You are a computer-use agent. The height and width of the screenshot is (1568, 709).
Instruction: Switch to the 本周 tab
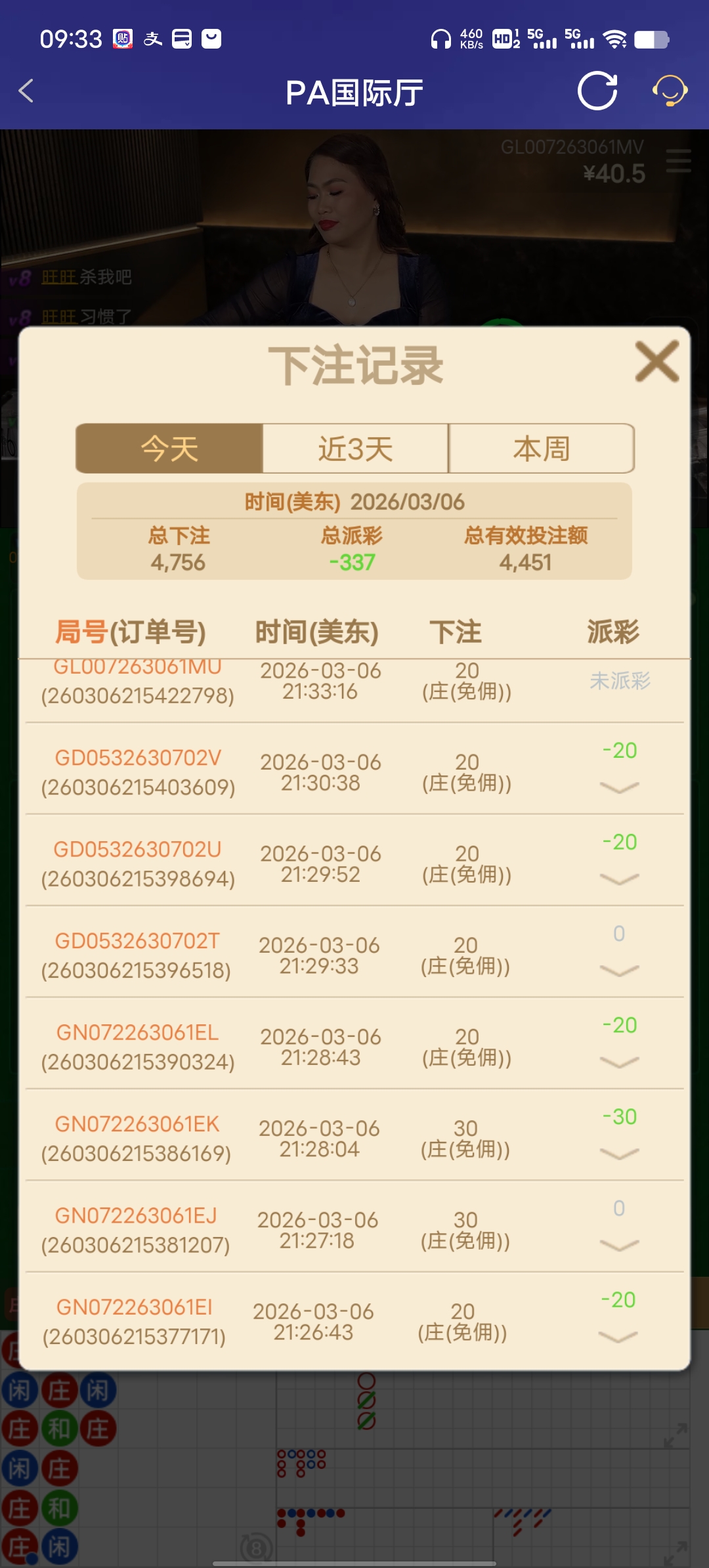(x=541, y=448)
